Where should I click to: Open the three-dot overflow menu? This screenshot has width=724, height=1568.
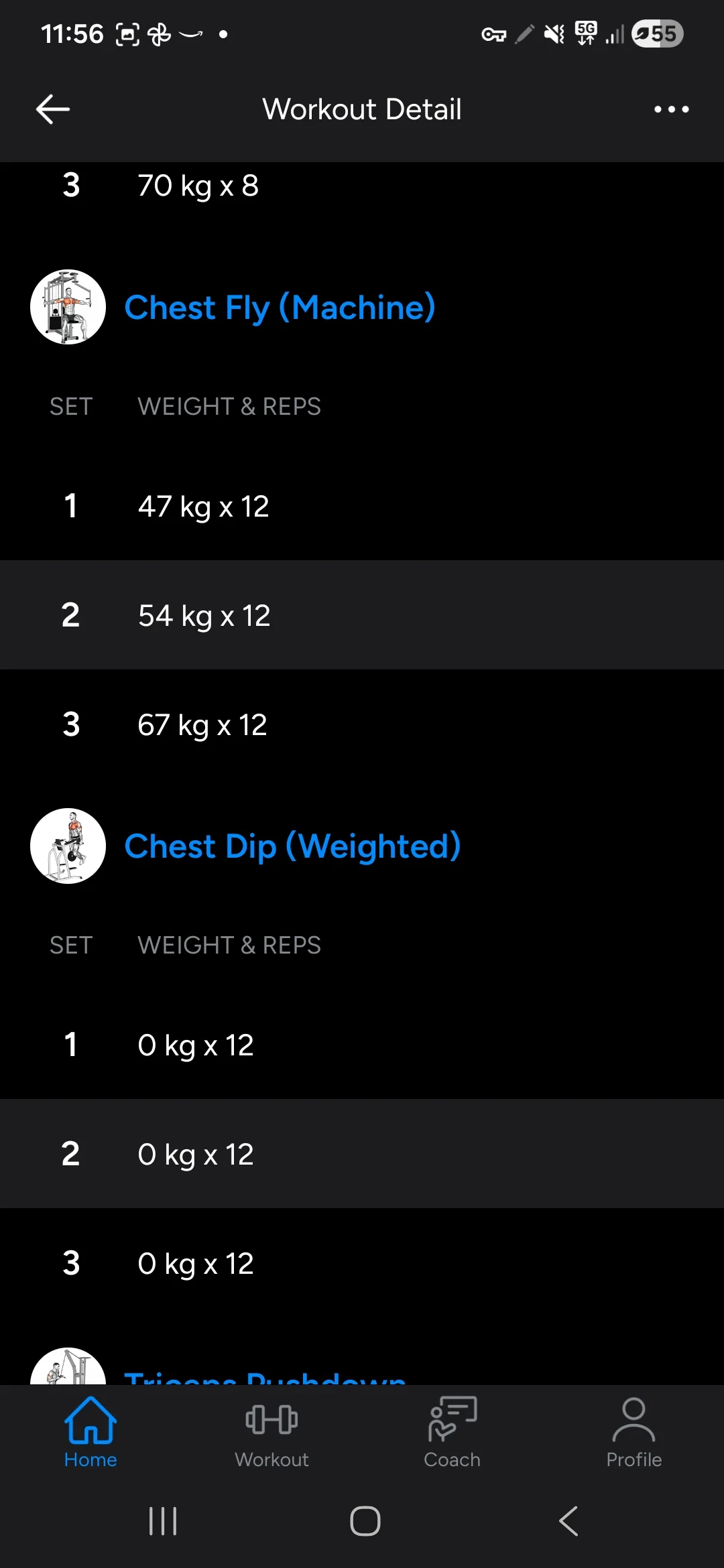[x=671, y=109]
